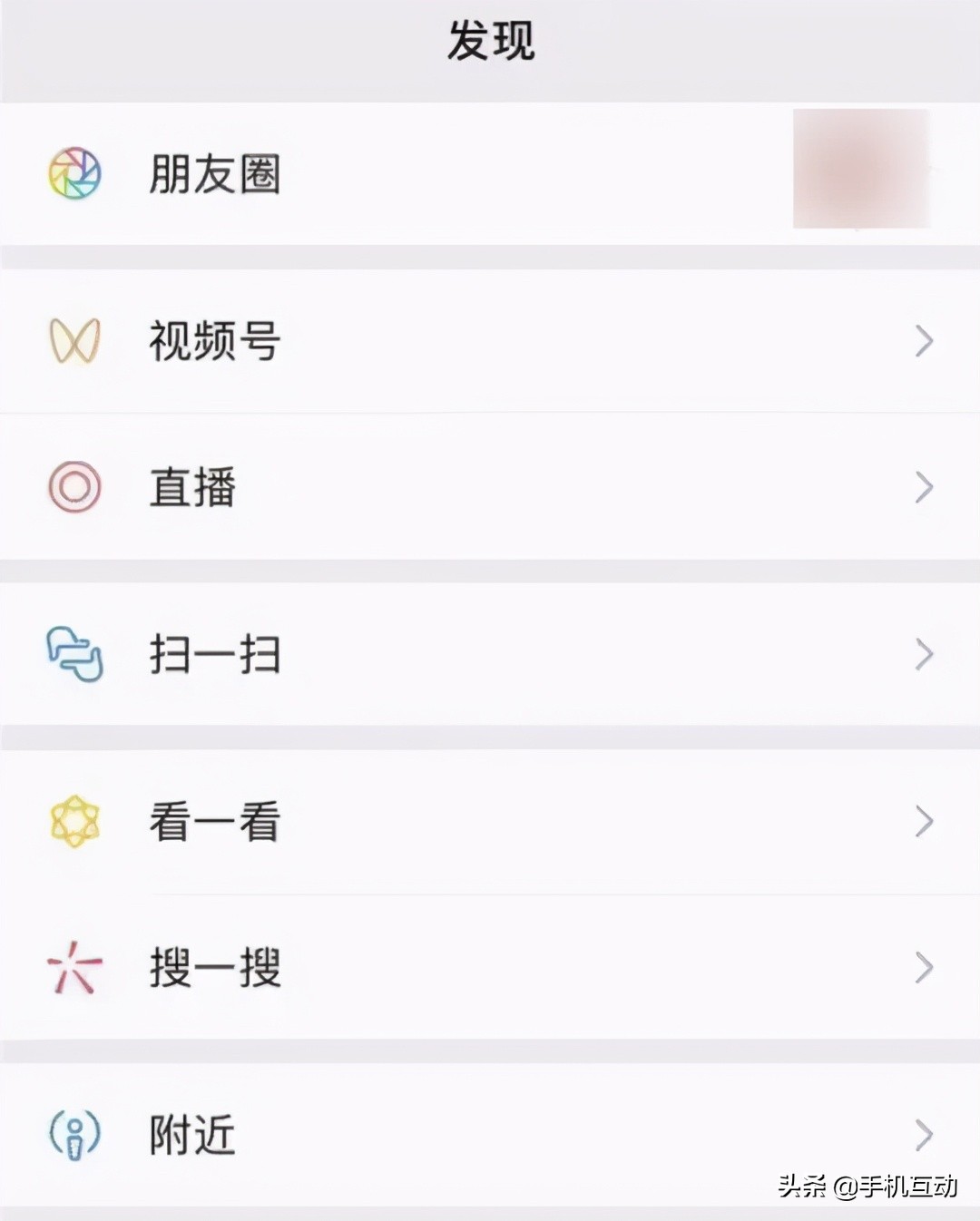Open the 附近 Nearby people icon
Image resolution: width=980 pixels, height=1221 pixels.
(75, 1132)
